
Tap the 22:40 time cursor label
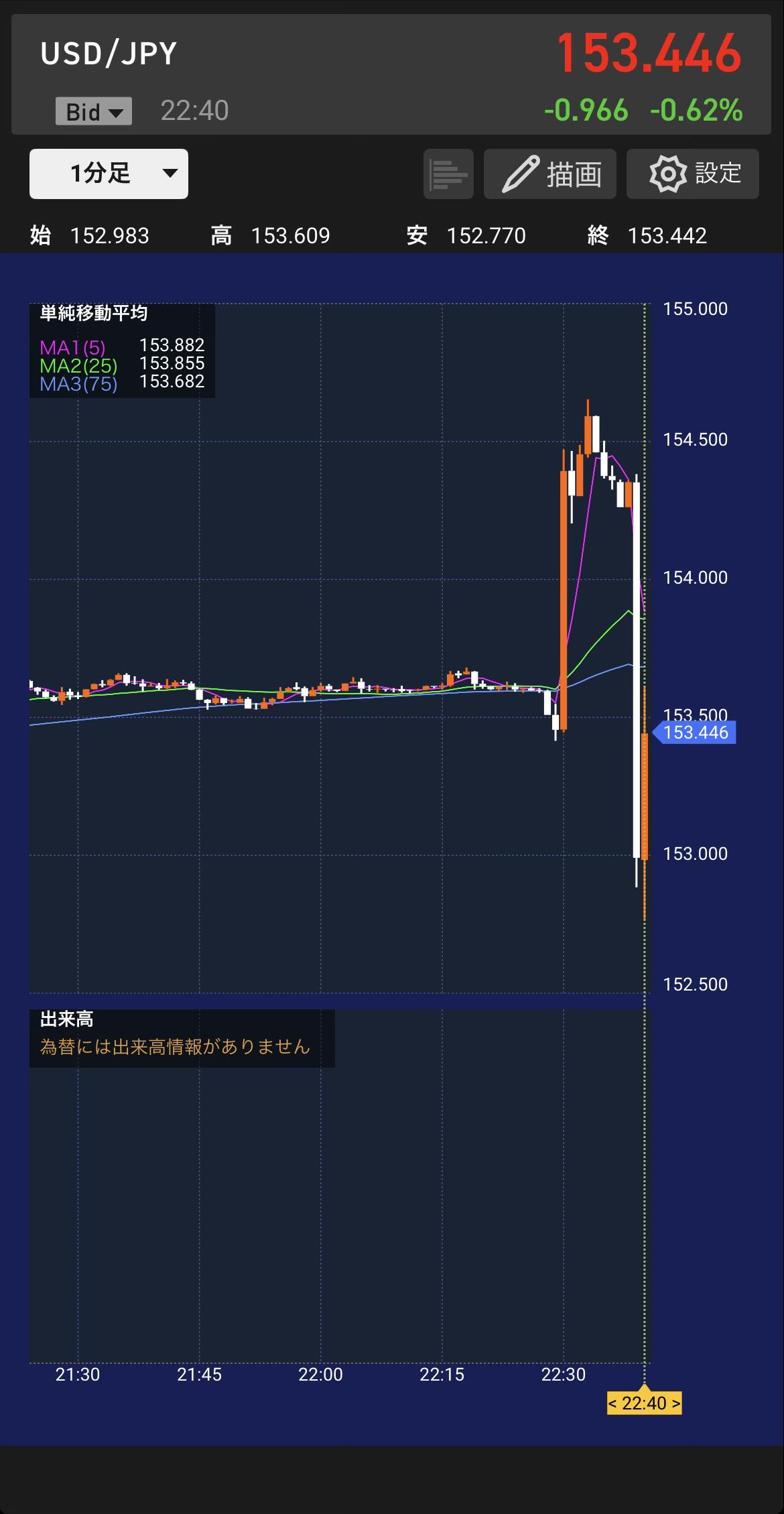[x=644, y=1403]
